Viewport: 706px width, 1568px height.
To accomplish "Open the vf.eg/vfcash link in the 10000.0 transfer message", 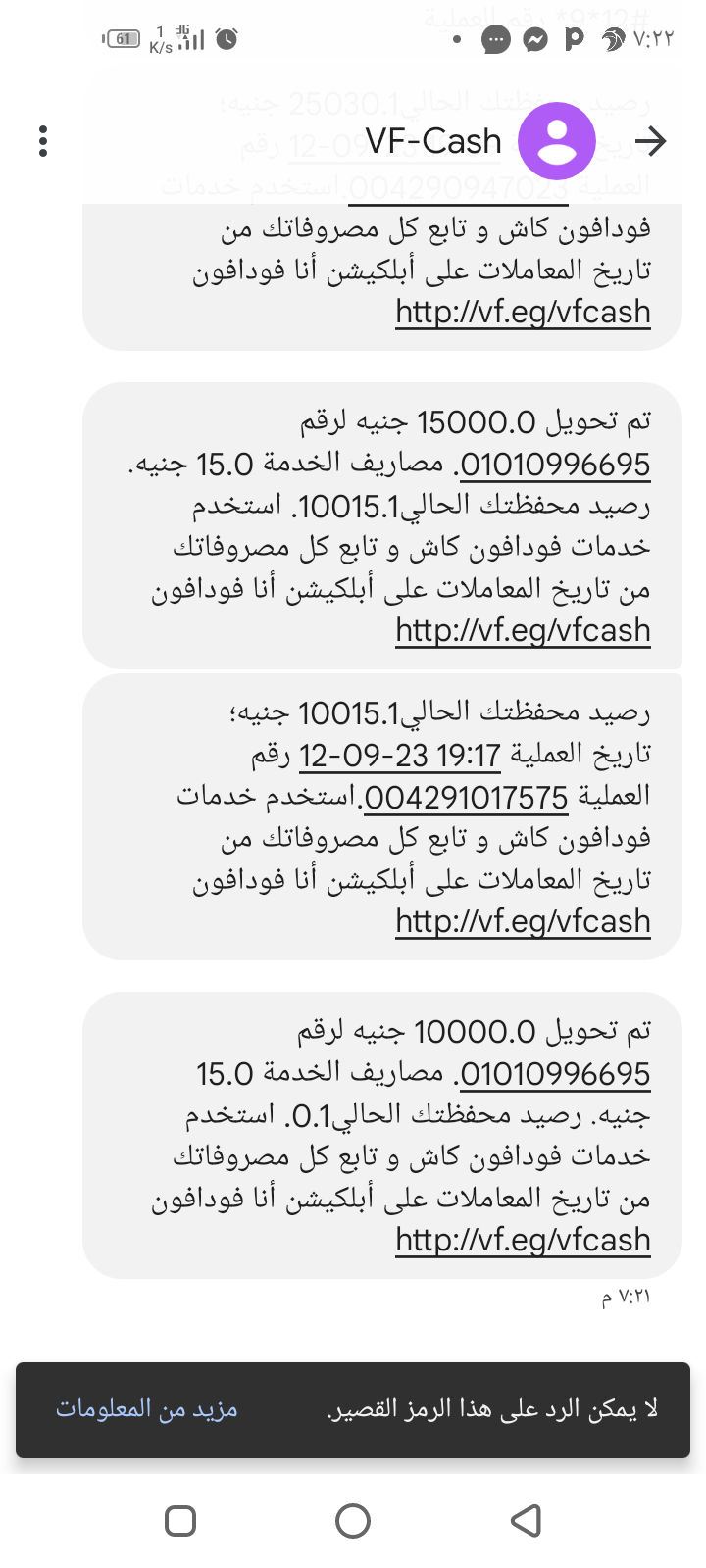I will point(523,1240).
